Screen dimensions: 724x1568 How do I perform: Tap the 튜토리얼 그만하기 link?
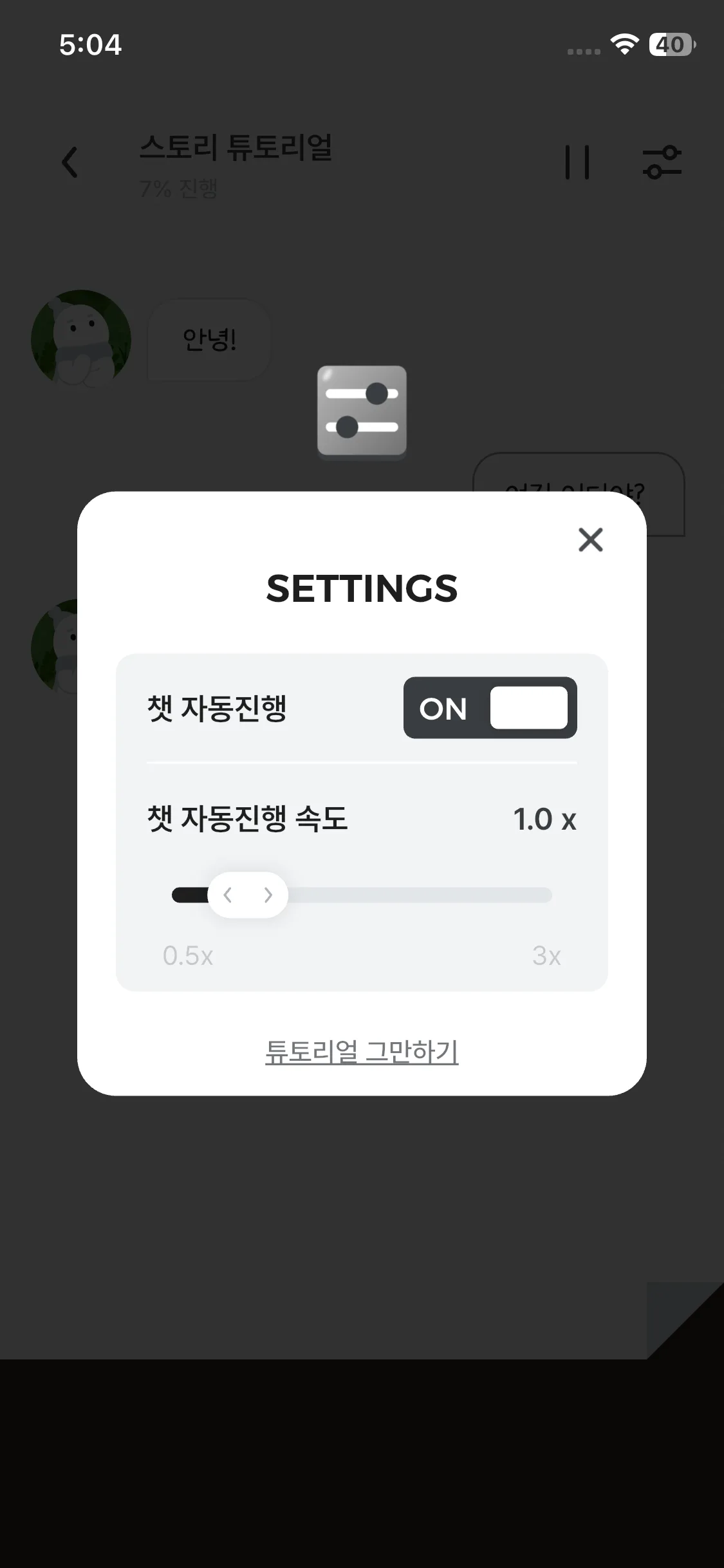(362, 1052)
